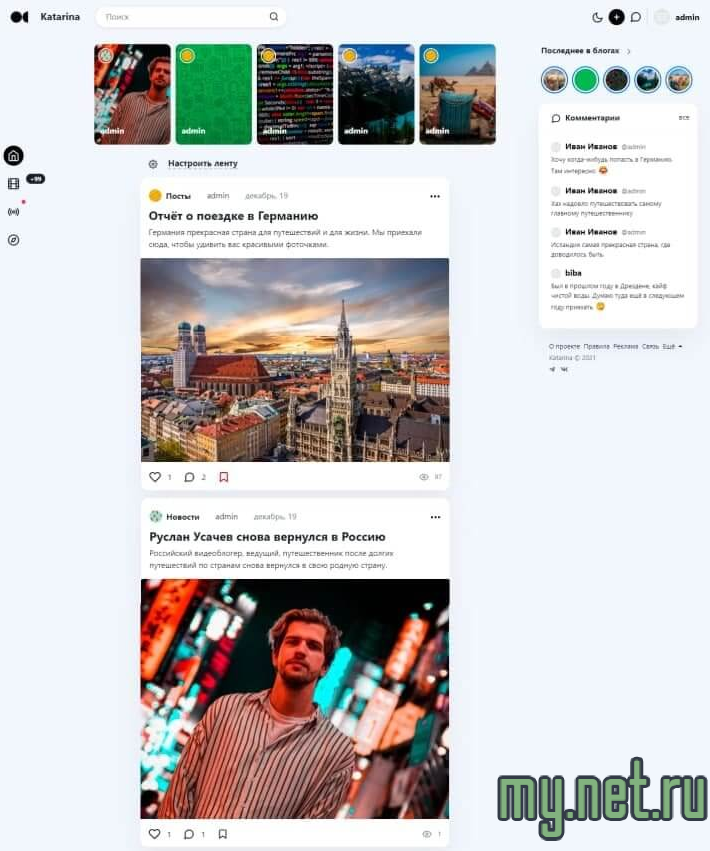
Task: Expand the Ещё footer dropdown
Action: click(x=671, y=346)
